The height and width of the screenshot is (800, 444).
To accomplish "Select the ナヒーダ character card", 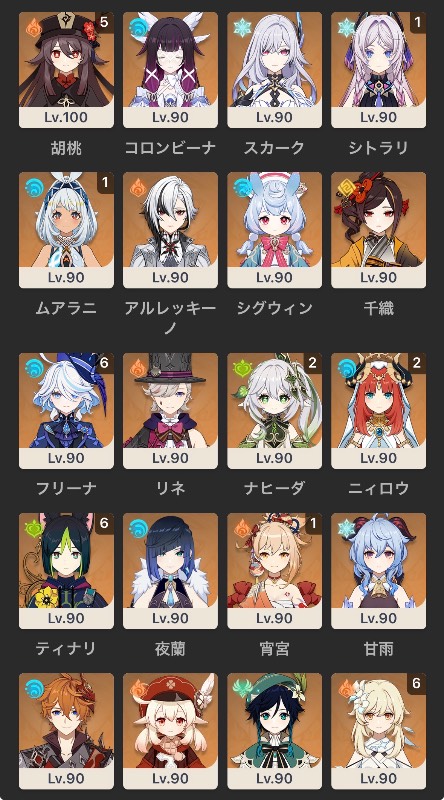I will point(275,411).
